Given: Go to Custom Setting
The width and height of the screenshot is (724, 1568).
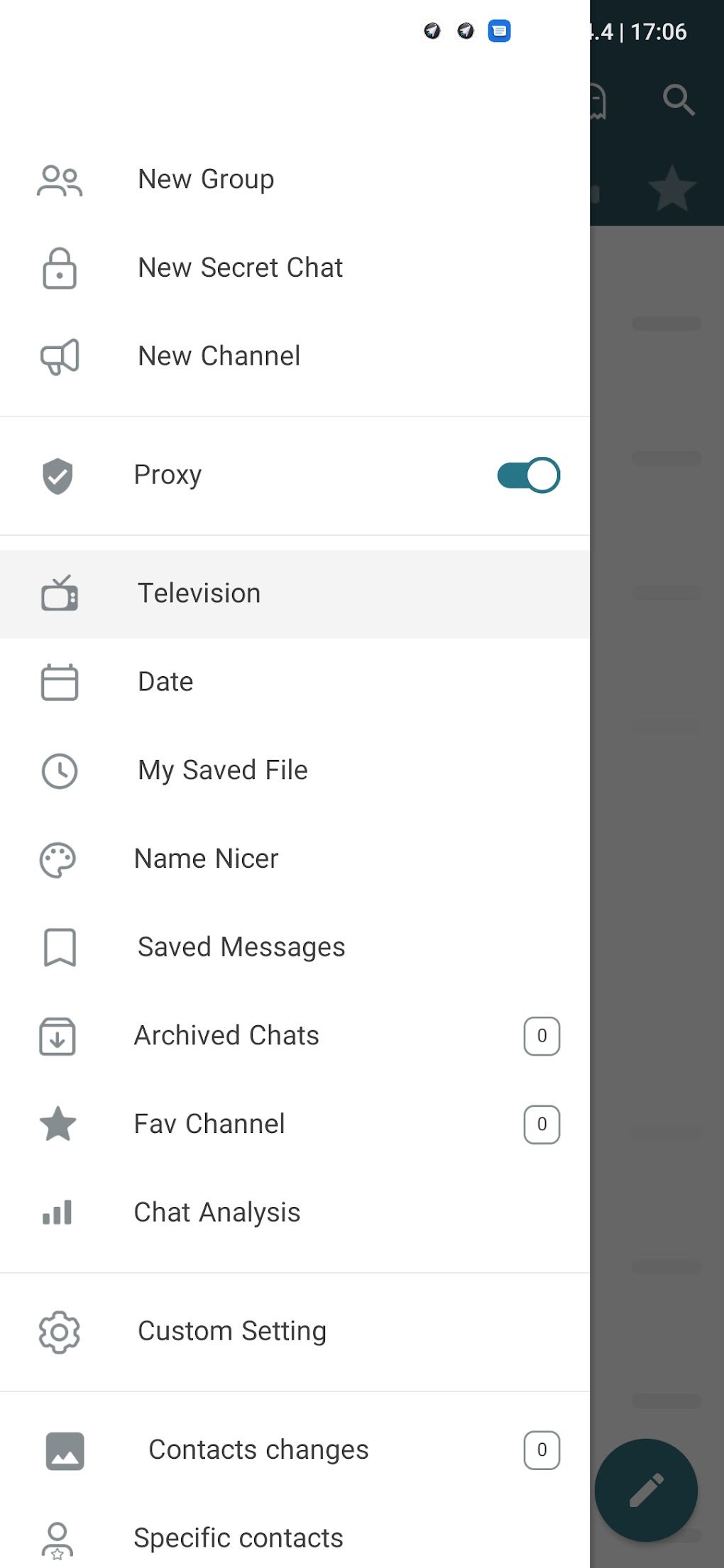Looking at the screenshot, I should coord(232,1332).
